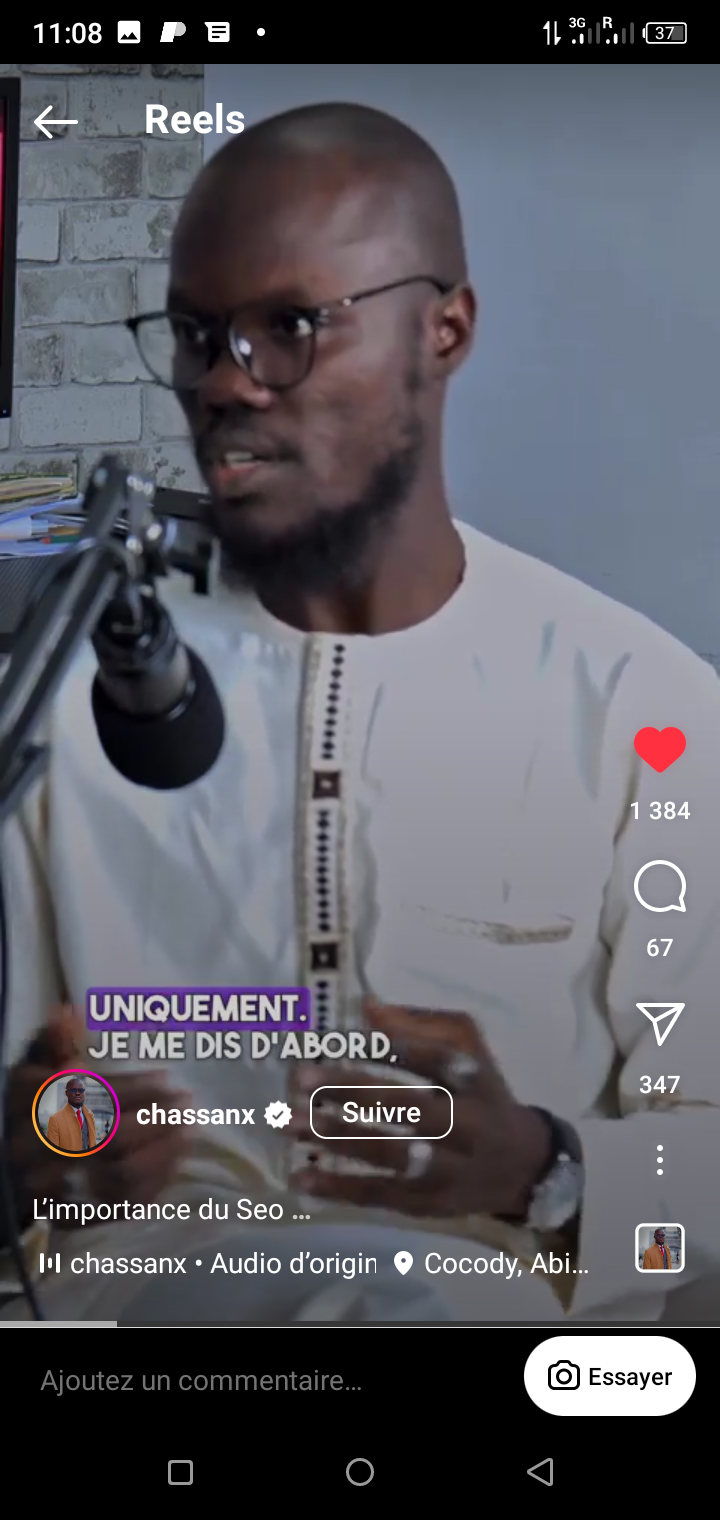Tap the Essayer camera button
Image resolution: width=720 pixels, height=1520 pixels.
[610, 1377]
